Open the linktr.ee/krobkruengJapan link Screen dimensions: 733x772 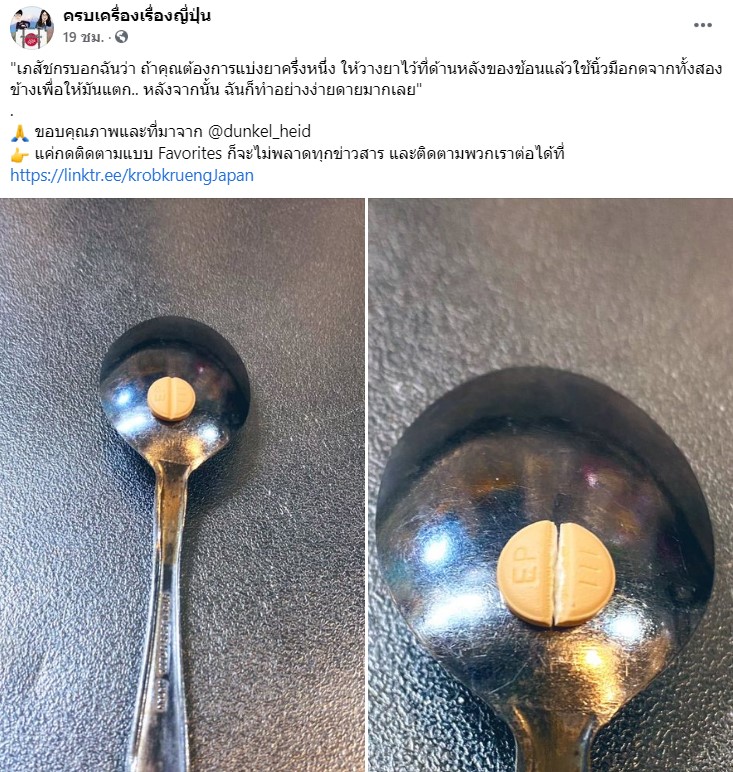pyautogui.click(x=132, y=175)
